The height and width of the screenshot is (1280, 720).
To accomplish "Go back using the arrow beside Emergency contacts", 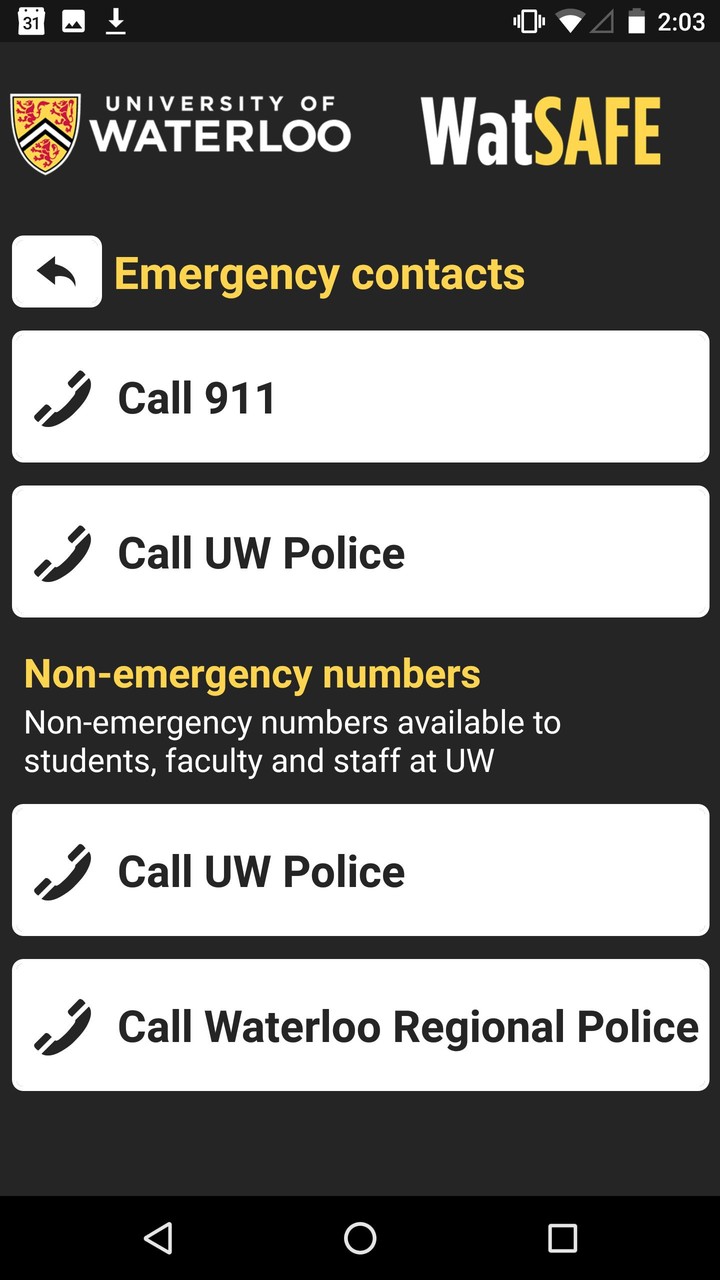I will [x=57, y=271].
